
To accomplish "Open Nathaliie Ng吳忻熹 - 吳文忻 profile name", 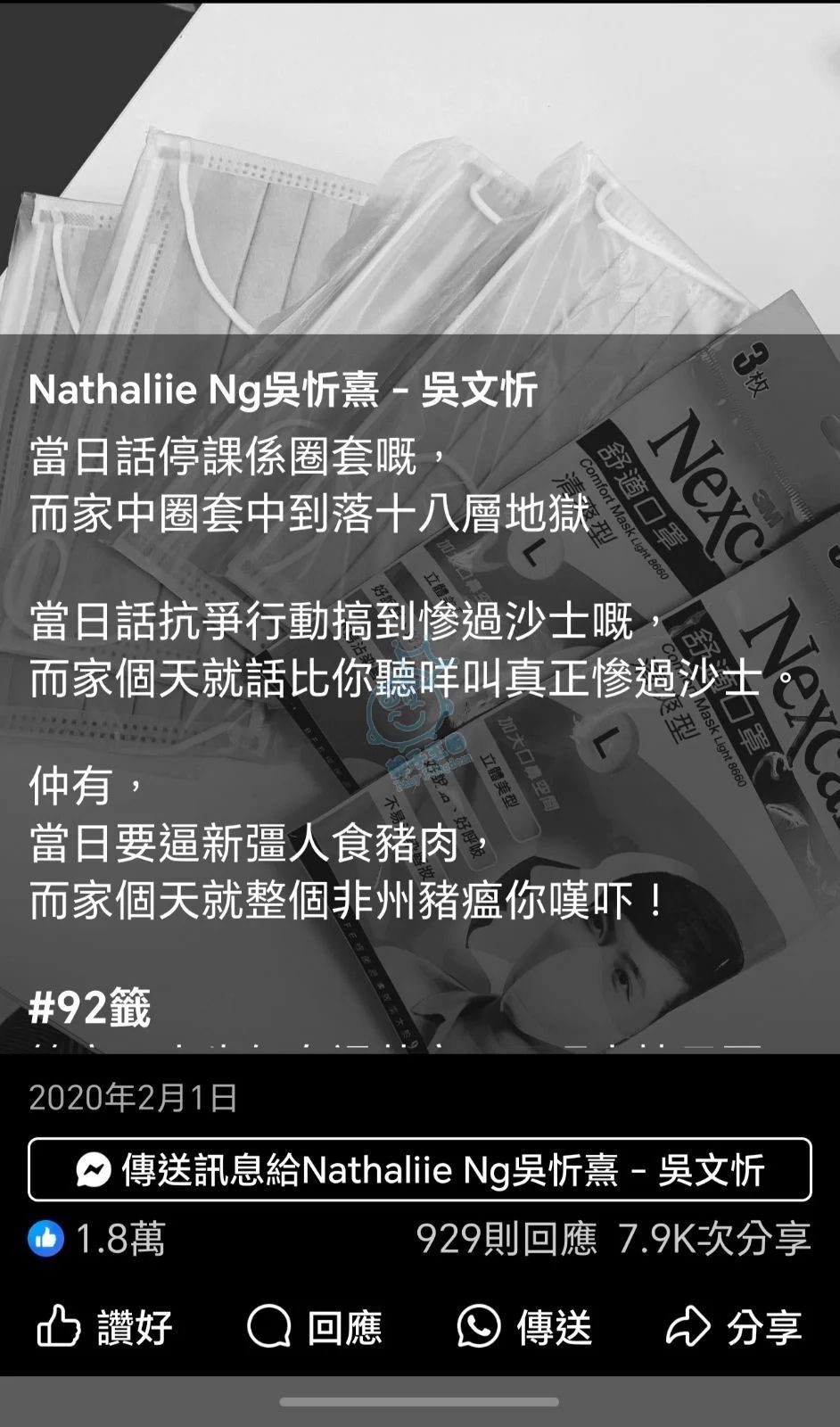I will coord(284,390).
